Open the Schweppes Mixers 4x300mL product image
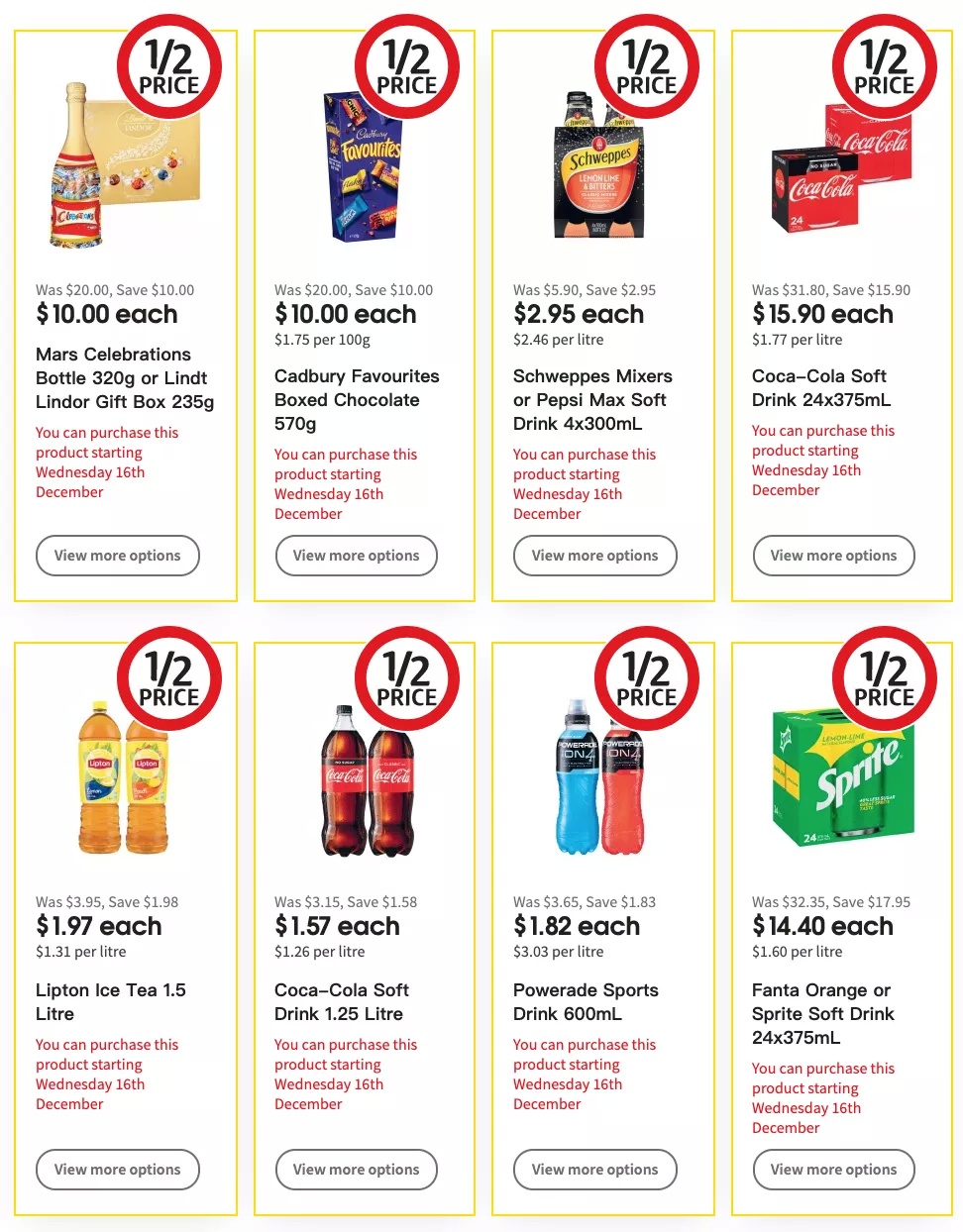Viewport: 963px width, 1232px height. [598, 166]
